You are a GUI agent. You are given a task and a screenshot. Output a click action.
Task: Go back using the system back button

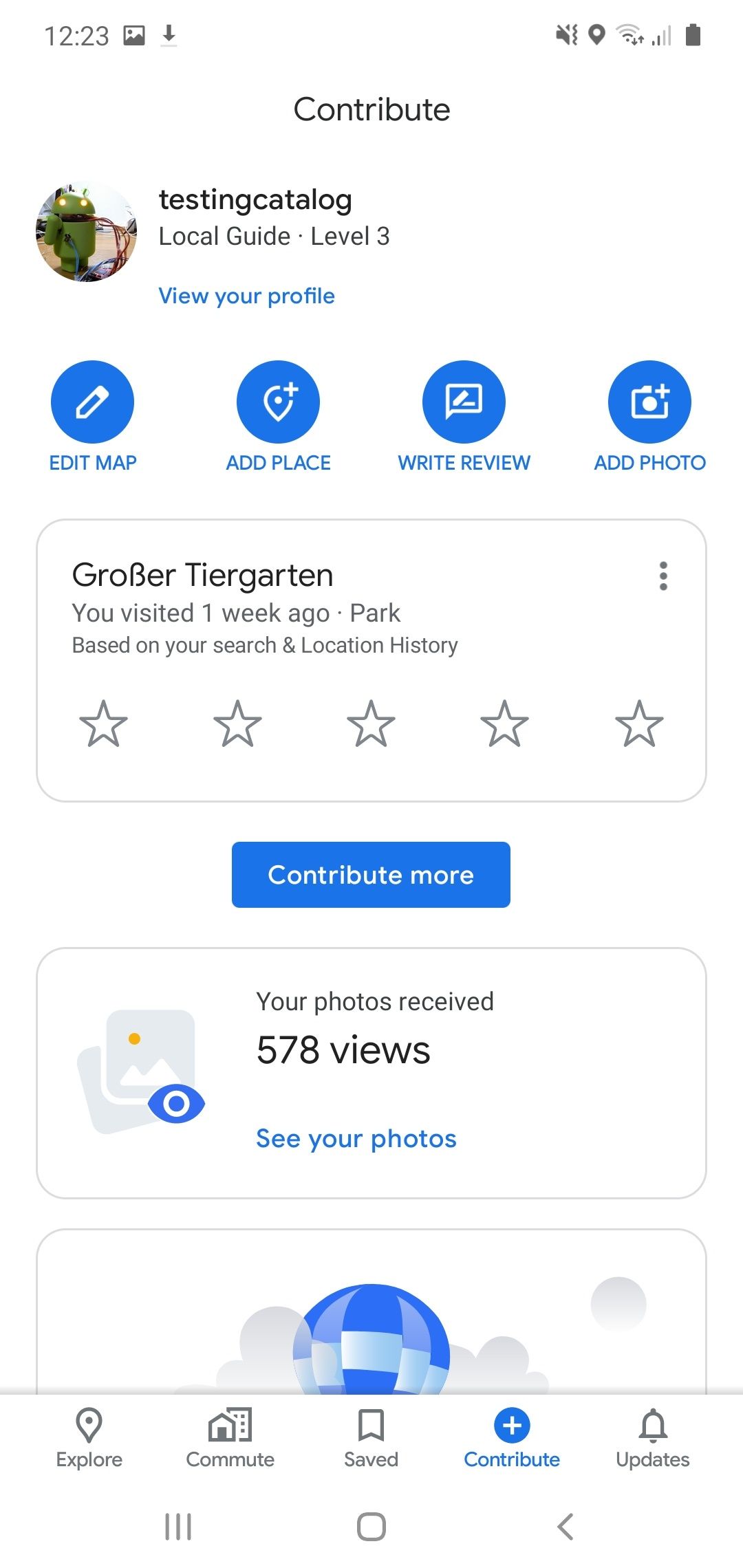coord(566,1527)
